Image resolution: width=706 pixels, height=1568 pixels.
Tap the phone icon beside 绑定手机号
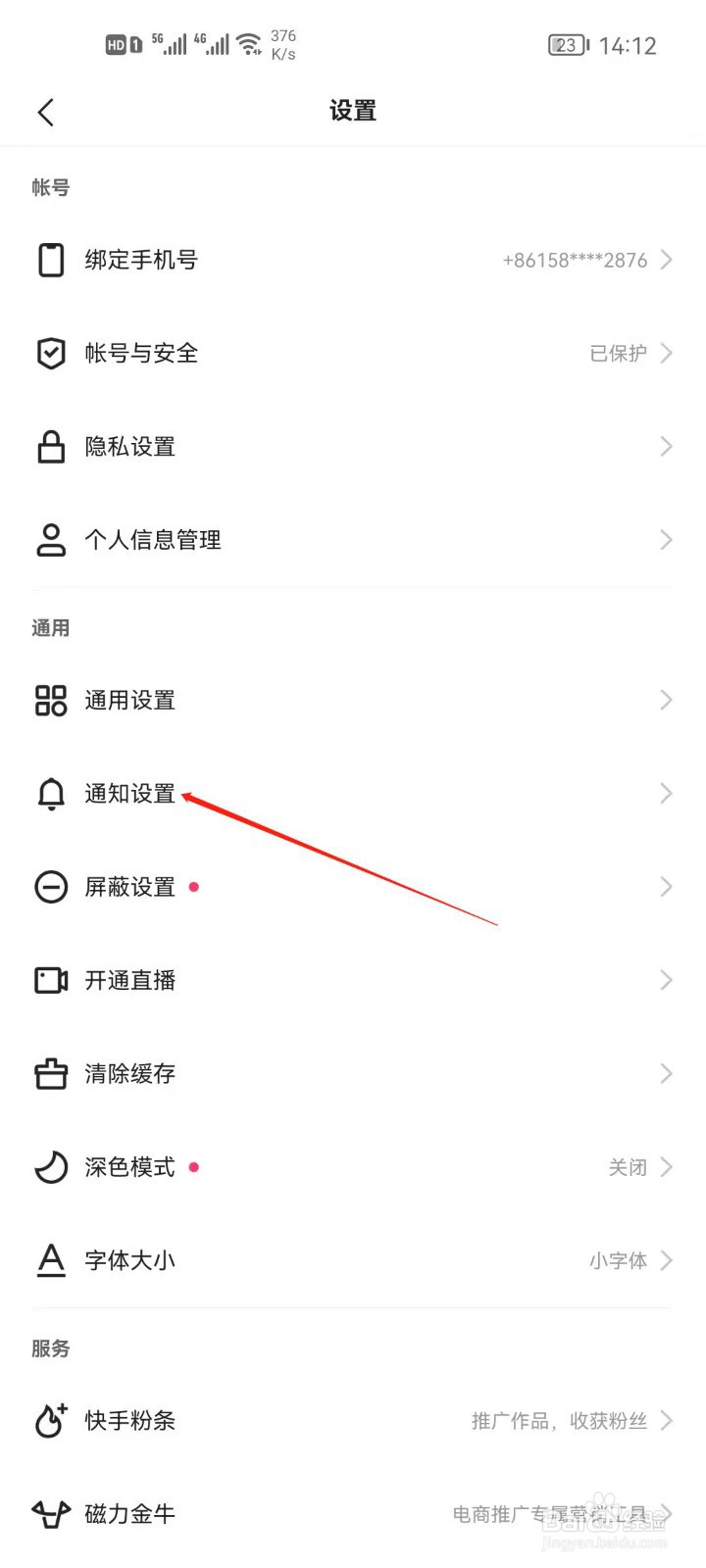51,260
